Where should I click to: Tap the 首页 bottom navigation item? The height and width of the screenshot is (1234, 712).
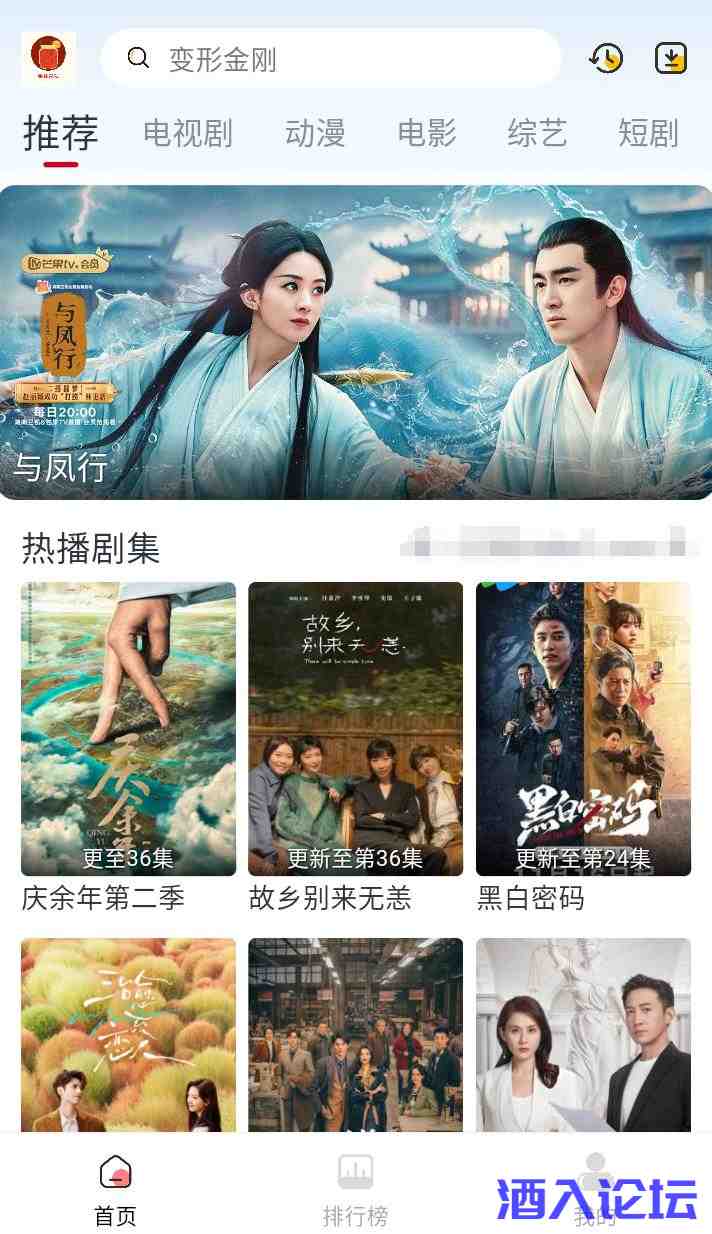point(115,1190)
